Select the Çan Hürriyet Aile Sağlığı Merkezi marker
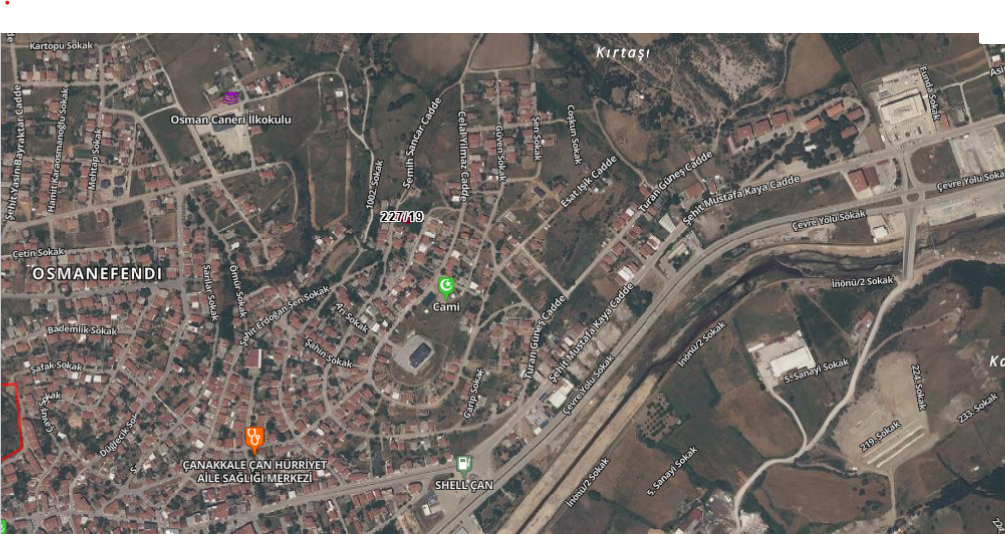Viewport: 1005px width, 534px height. (x=254, y=437)
